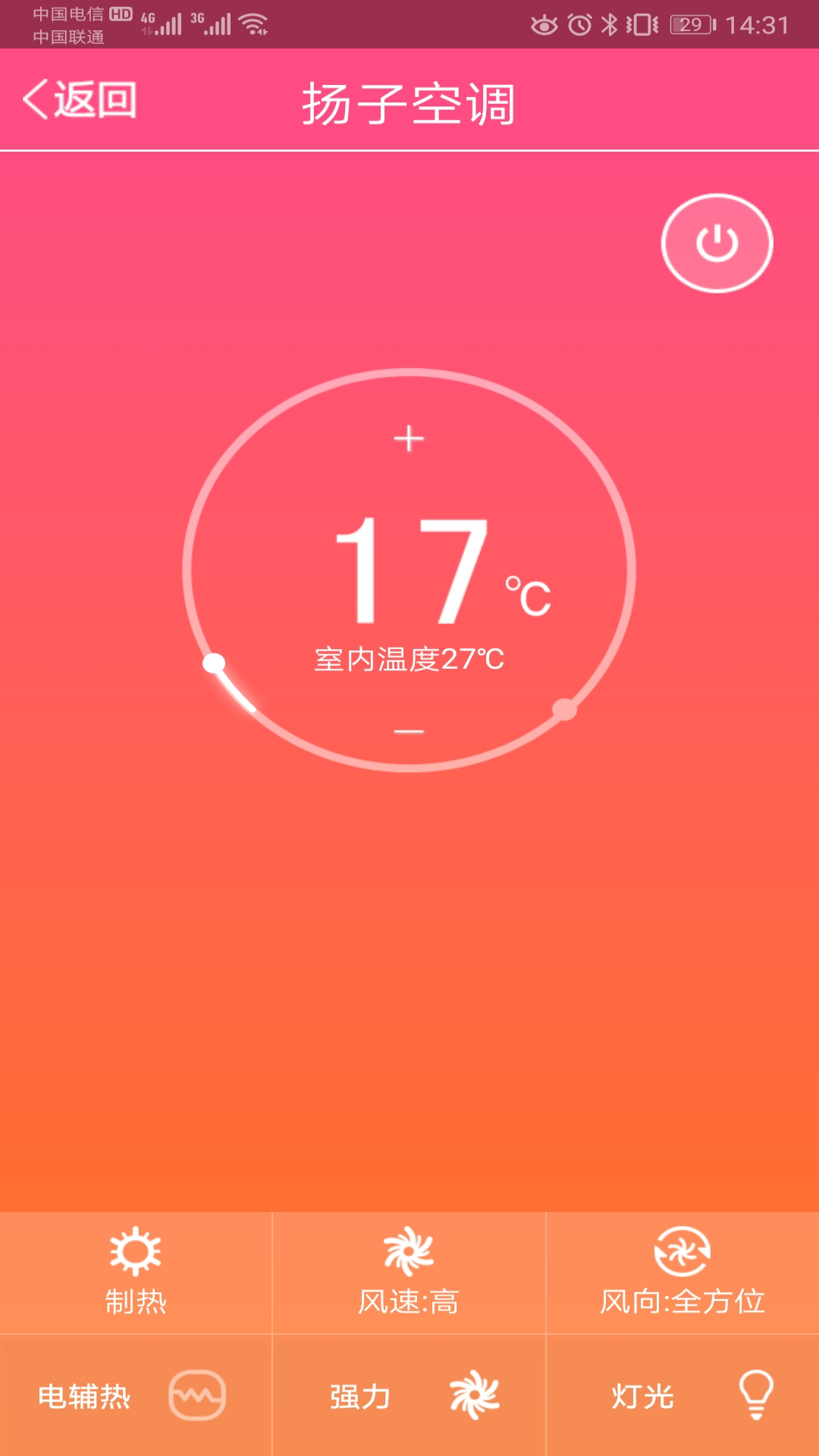This screenshot has height=1456, width=819.
Task: Change the 制热 heating mode
Action: pyautogui.click(x=136, y=1272)
